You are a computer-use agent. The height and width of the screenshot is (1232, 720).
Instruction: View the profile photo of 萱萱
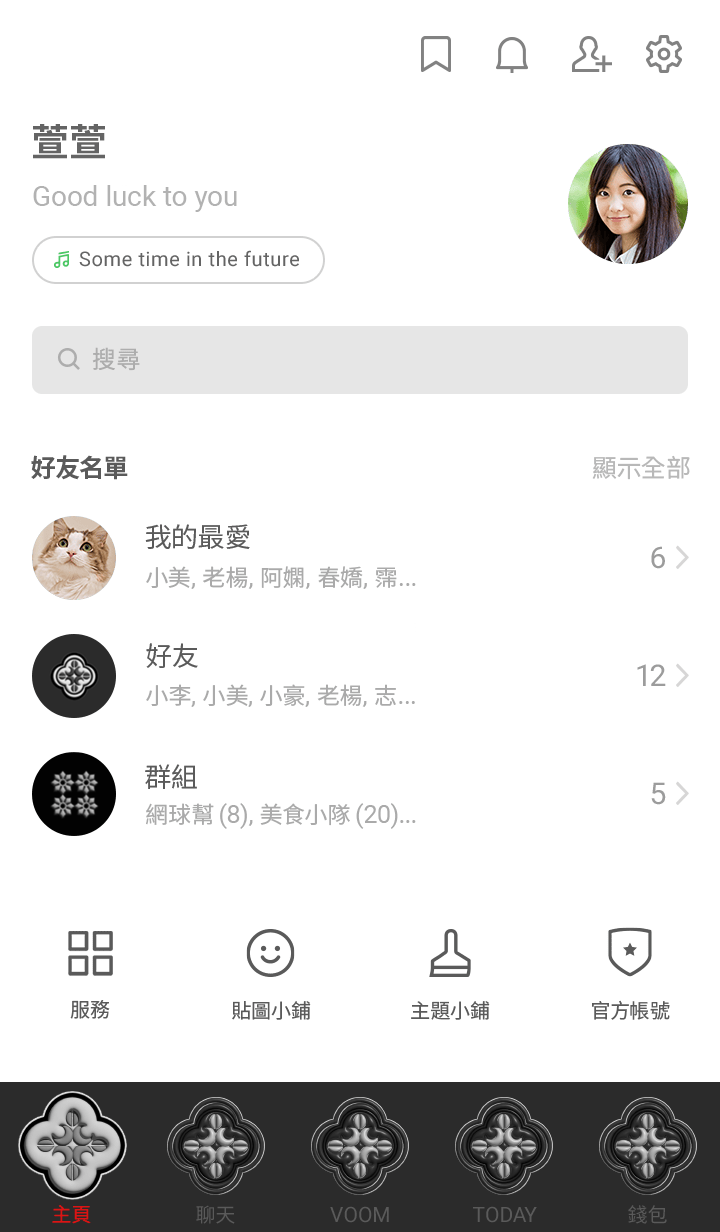pyautogui.click(x=627, y=204)
